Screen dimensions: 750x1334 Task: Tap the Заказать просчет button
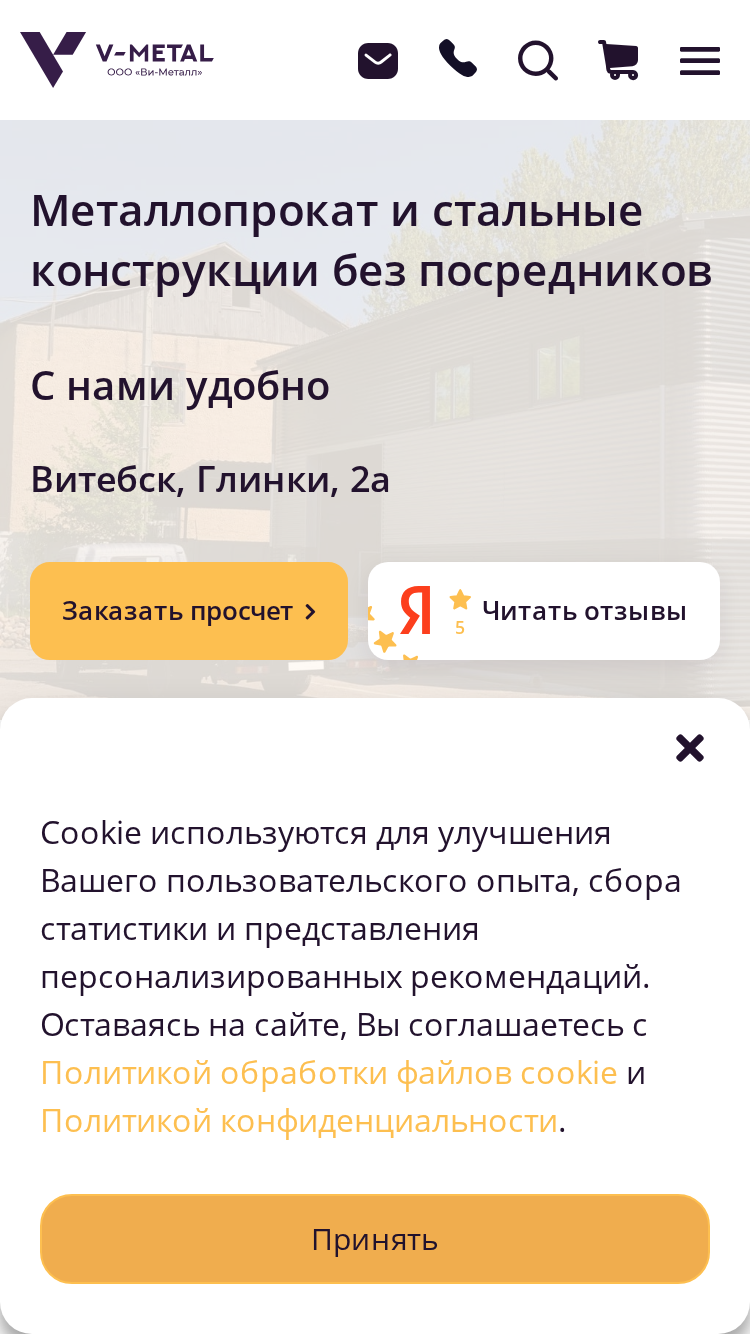pos(189,611)
